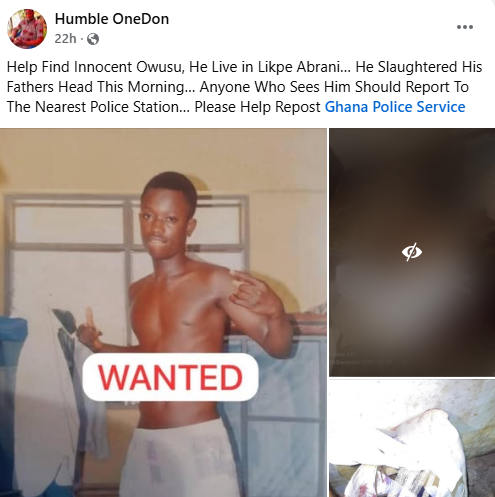This screenshot has width=495, height=497.
Task: Open the Ghana Police Service tagged page
Action: [x=395, y=107]
